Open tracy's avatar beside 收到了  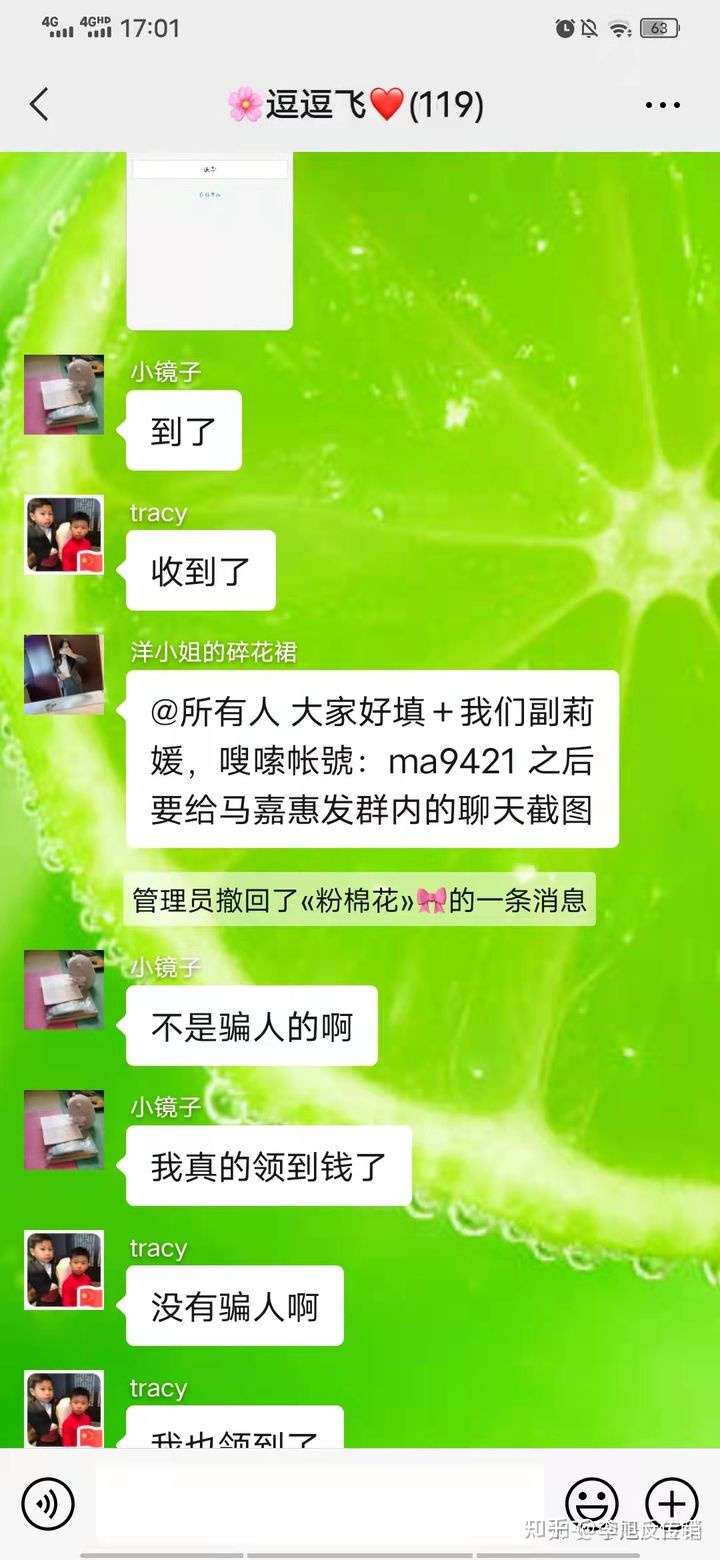click(x=64, y=534)
